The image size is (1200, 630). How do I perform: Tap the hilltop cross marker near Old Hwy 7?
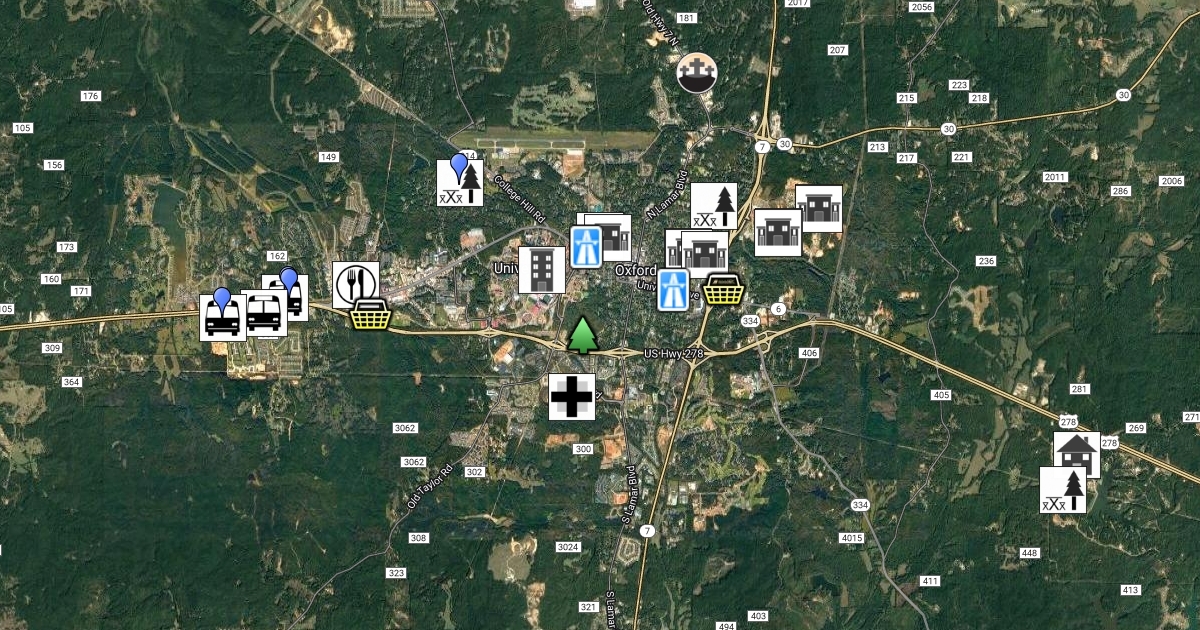tap(697, 74)
